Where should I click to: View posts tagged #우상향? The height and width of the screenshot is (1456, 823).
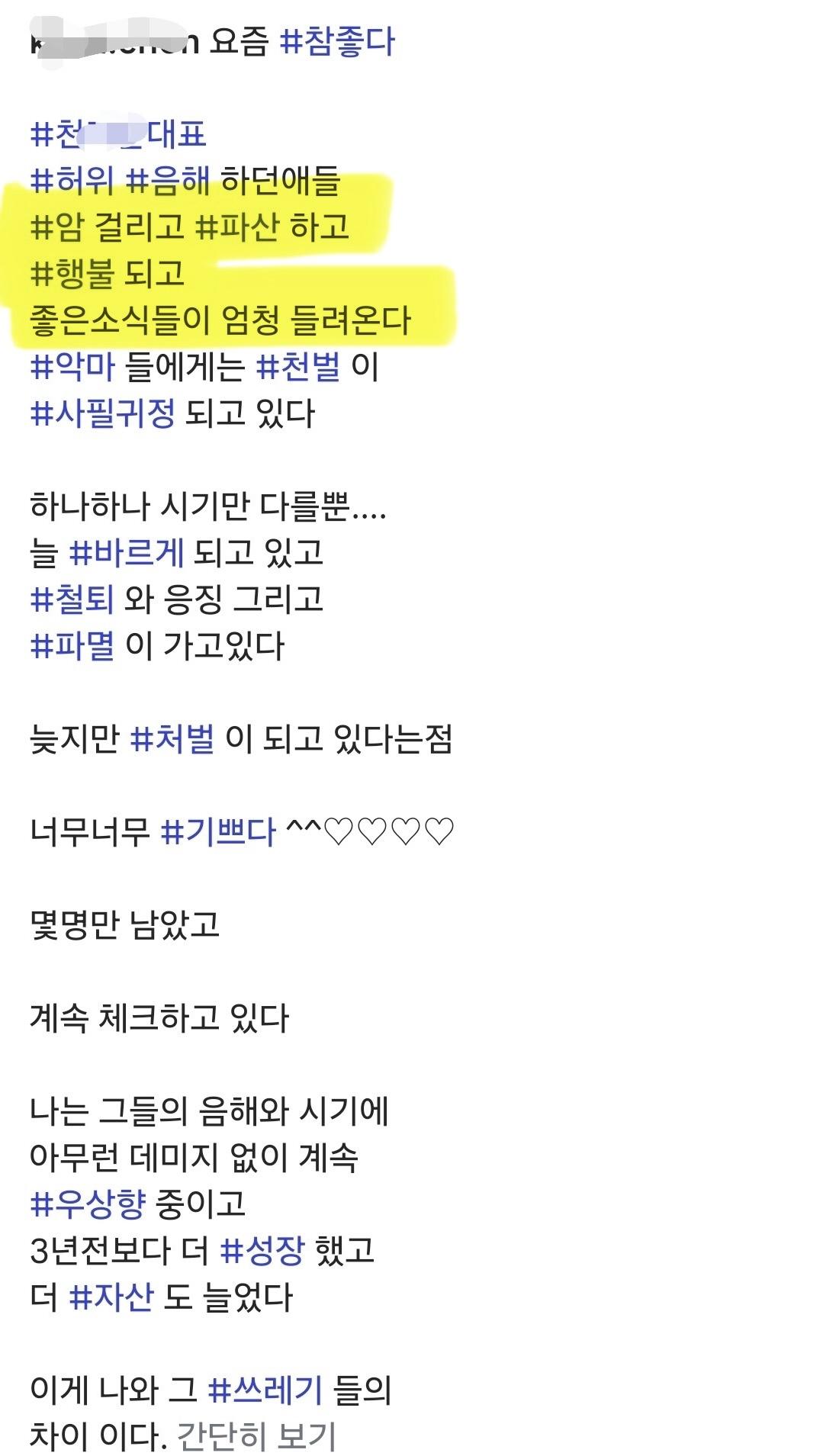point(88,1204)
